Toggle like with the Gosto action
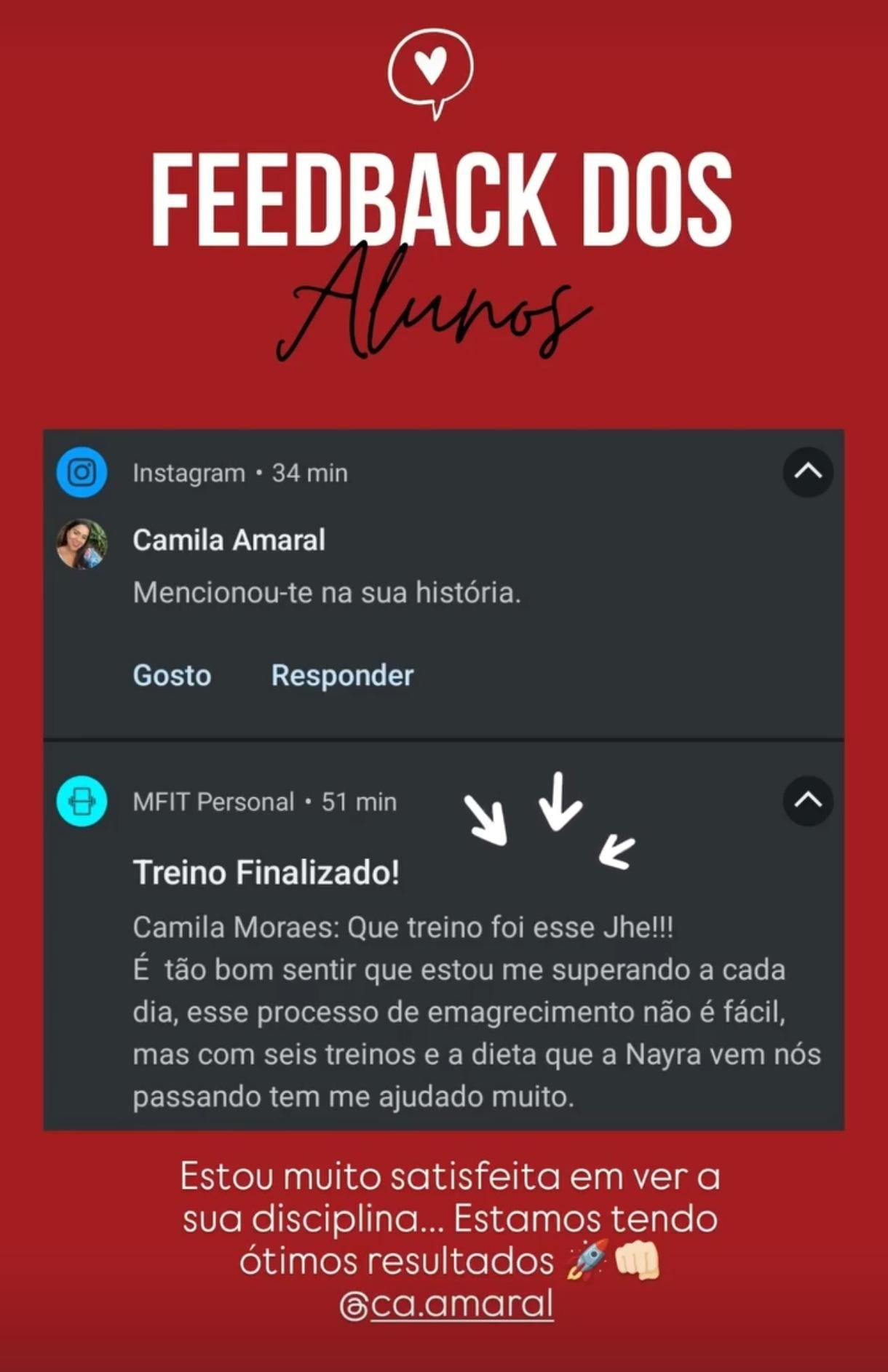Viewport: 888px width, 1372px height. tap(171, 675)
